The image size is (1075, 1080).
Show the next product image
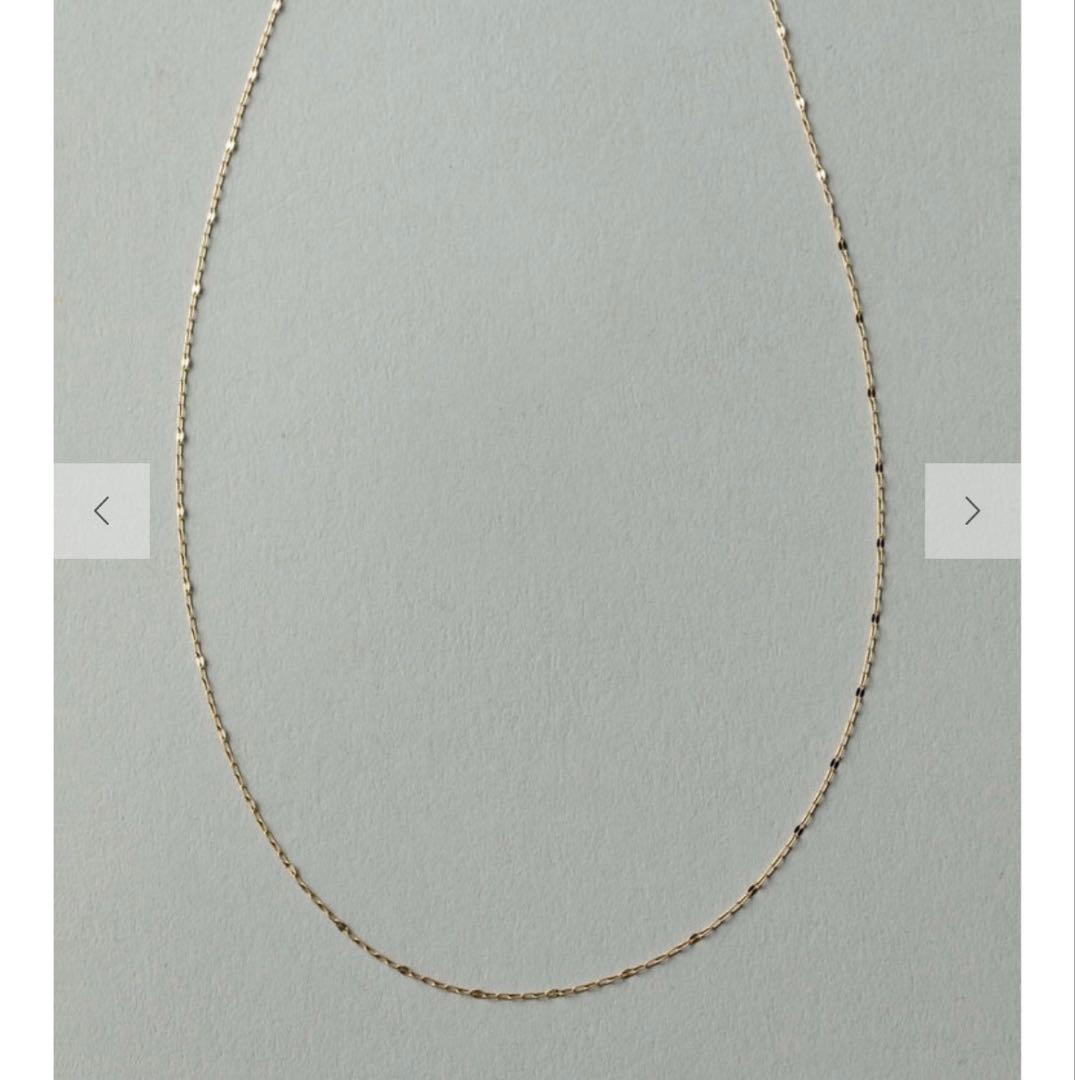971,511
